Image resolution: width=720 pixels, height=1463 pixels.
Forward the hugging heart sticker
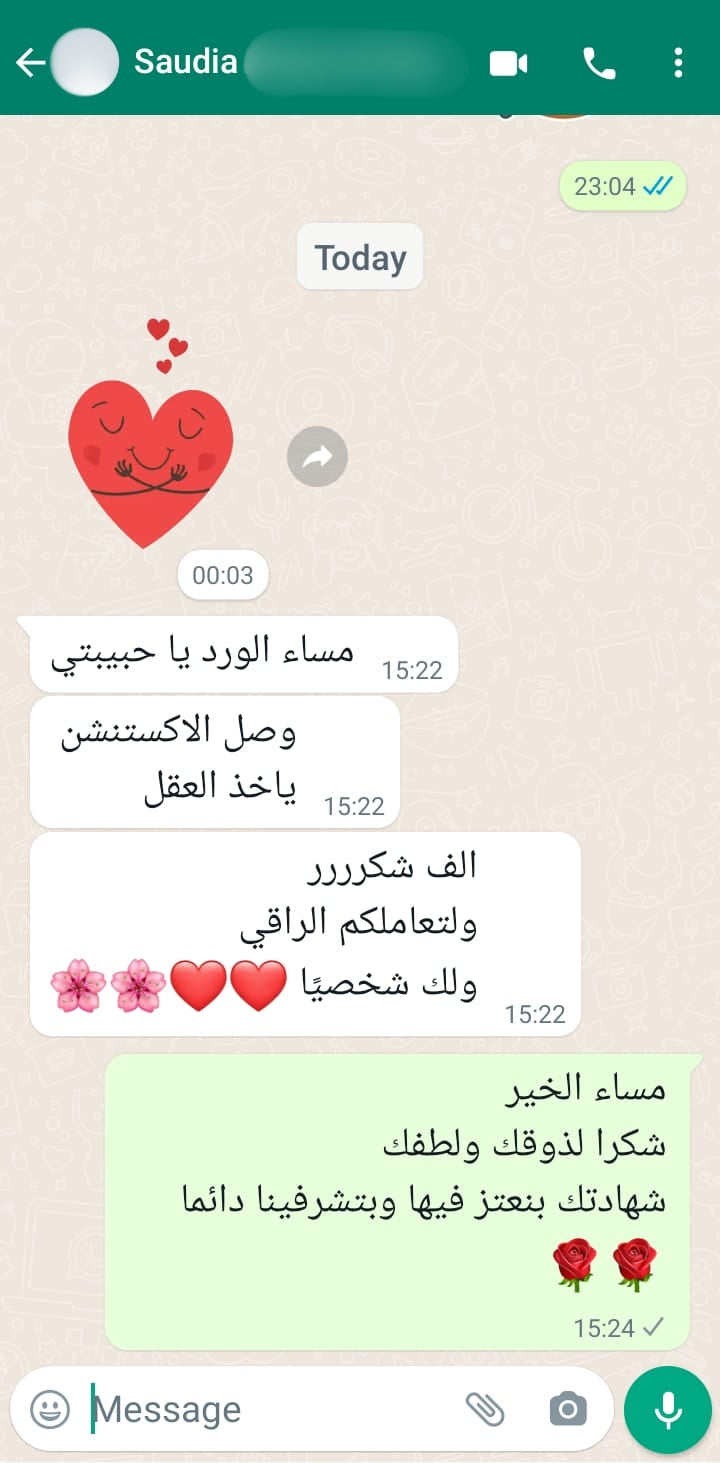(317, 458)
